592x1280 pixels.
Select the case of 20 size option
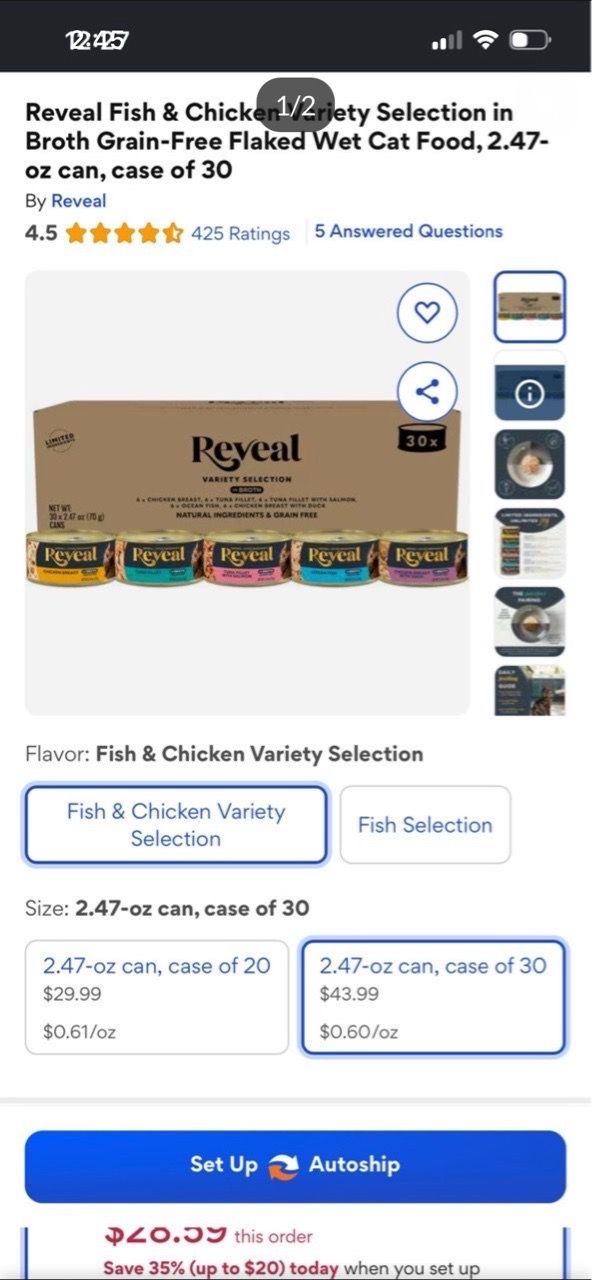click(x=157, y=998)
